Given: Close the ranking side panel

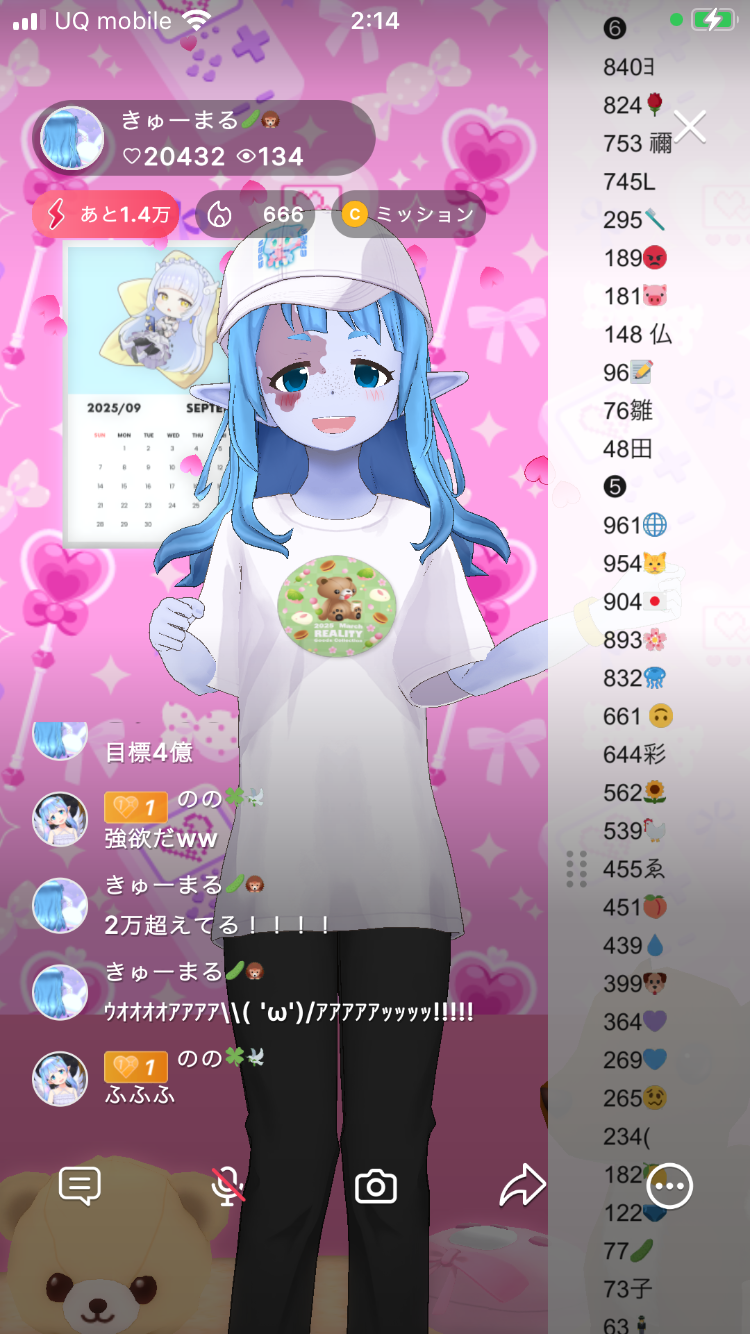Looking at the screenshot, I should tap(690, 126).
